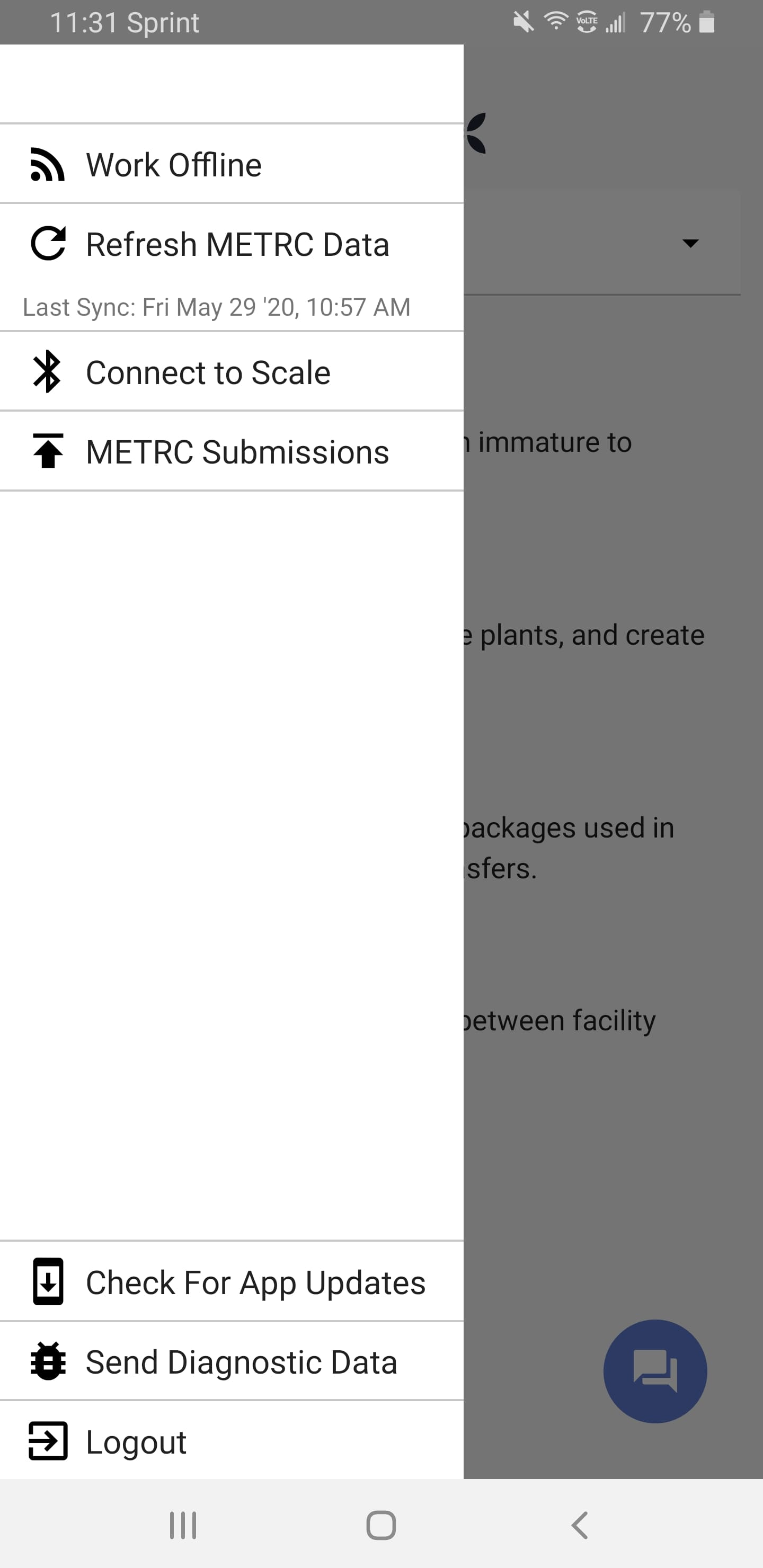Tap the system home button

point(381,1526)
